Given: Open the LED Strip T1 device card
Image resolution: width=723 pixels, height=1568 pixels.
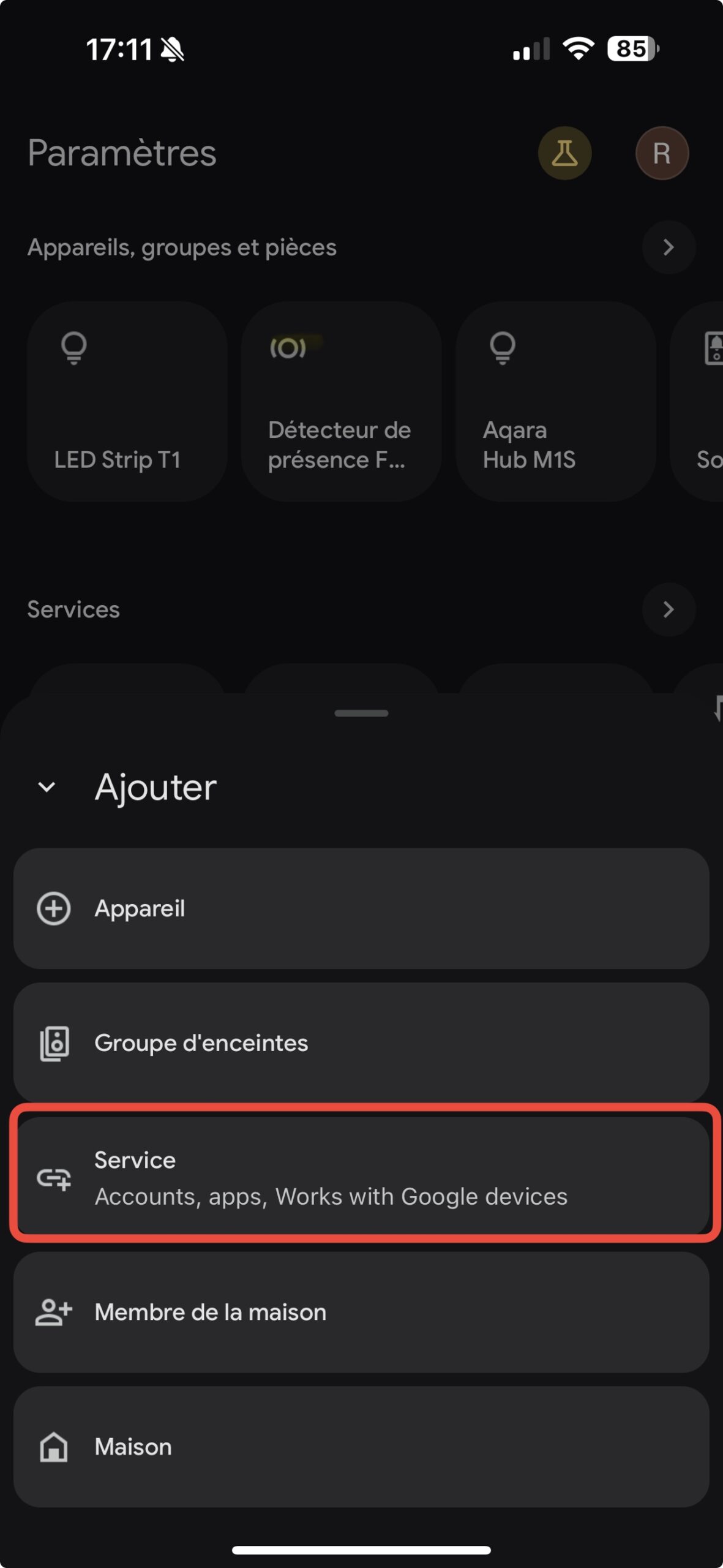Looking at the screenshot, I should 127,401.
